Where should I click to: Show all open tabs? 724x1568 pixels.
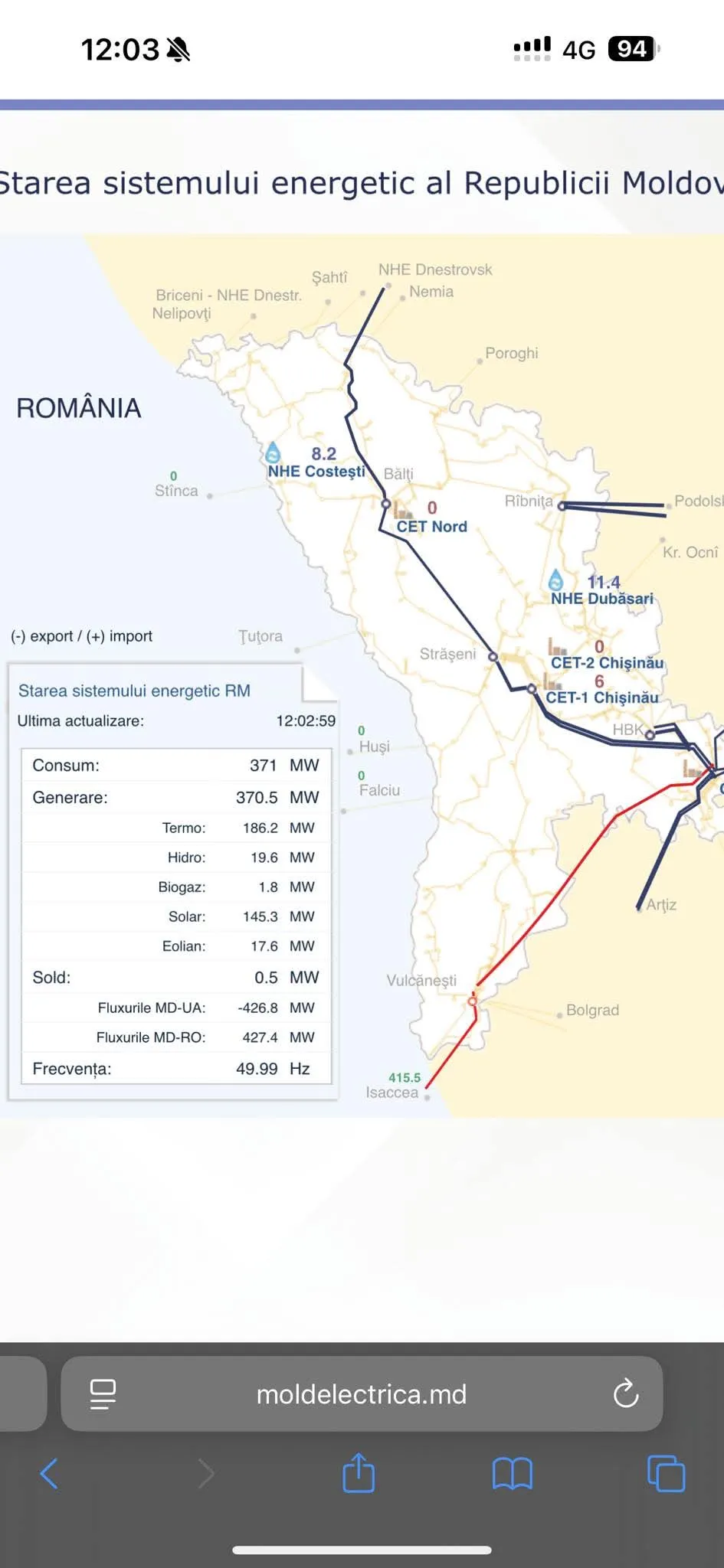[x=666, y=1473]
